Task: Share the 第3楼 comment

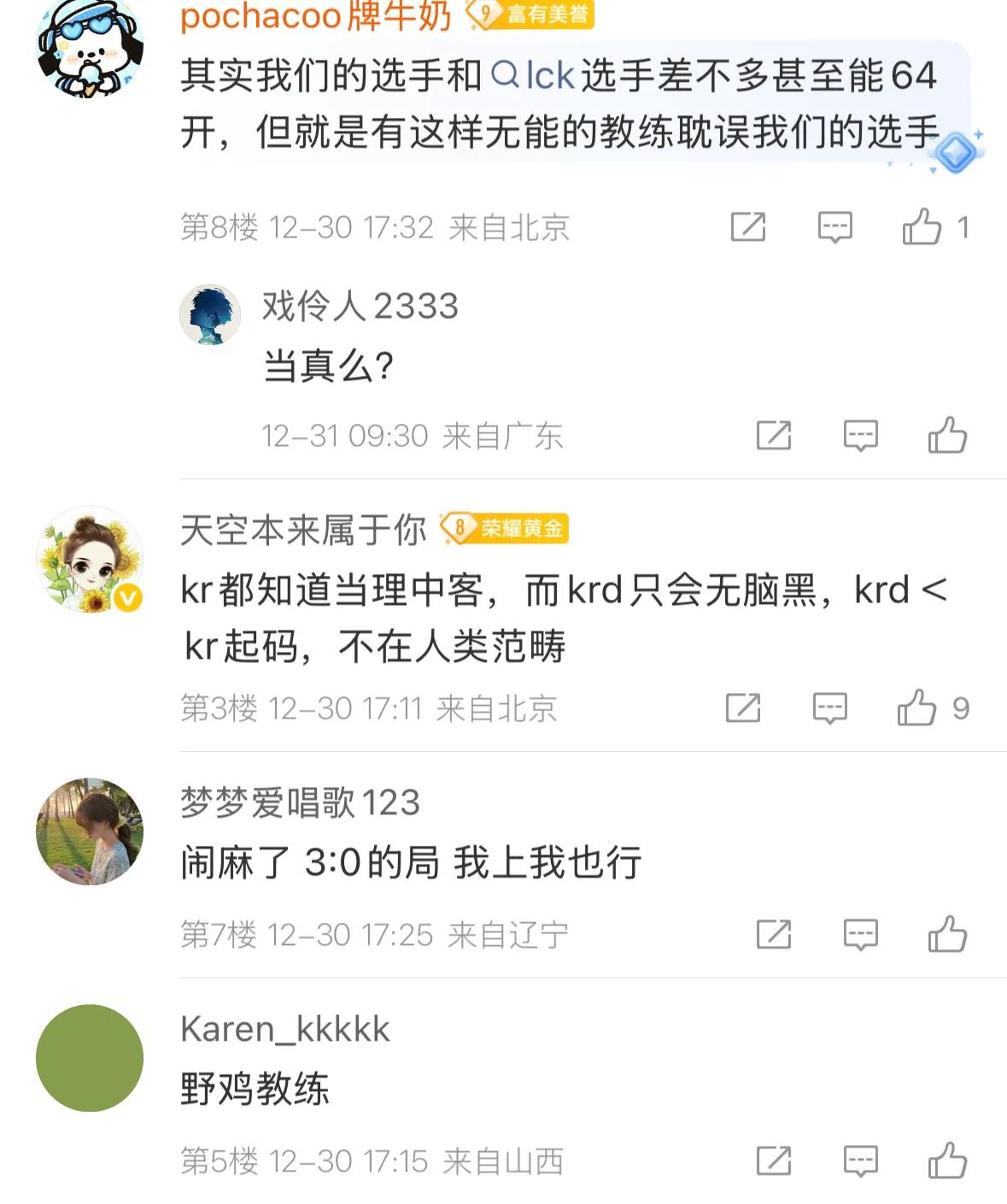Action: point(742,708)
